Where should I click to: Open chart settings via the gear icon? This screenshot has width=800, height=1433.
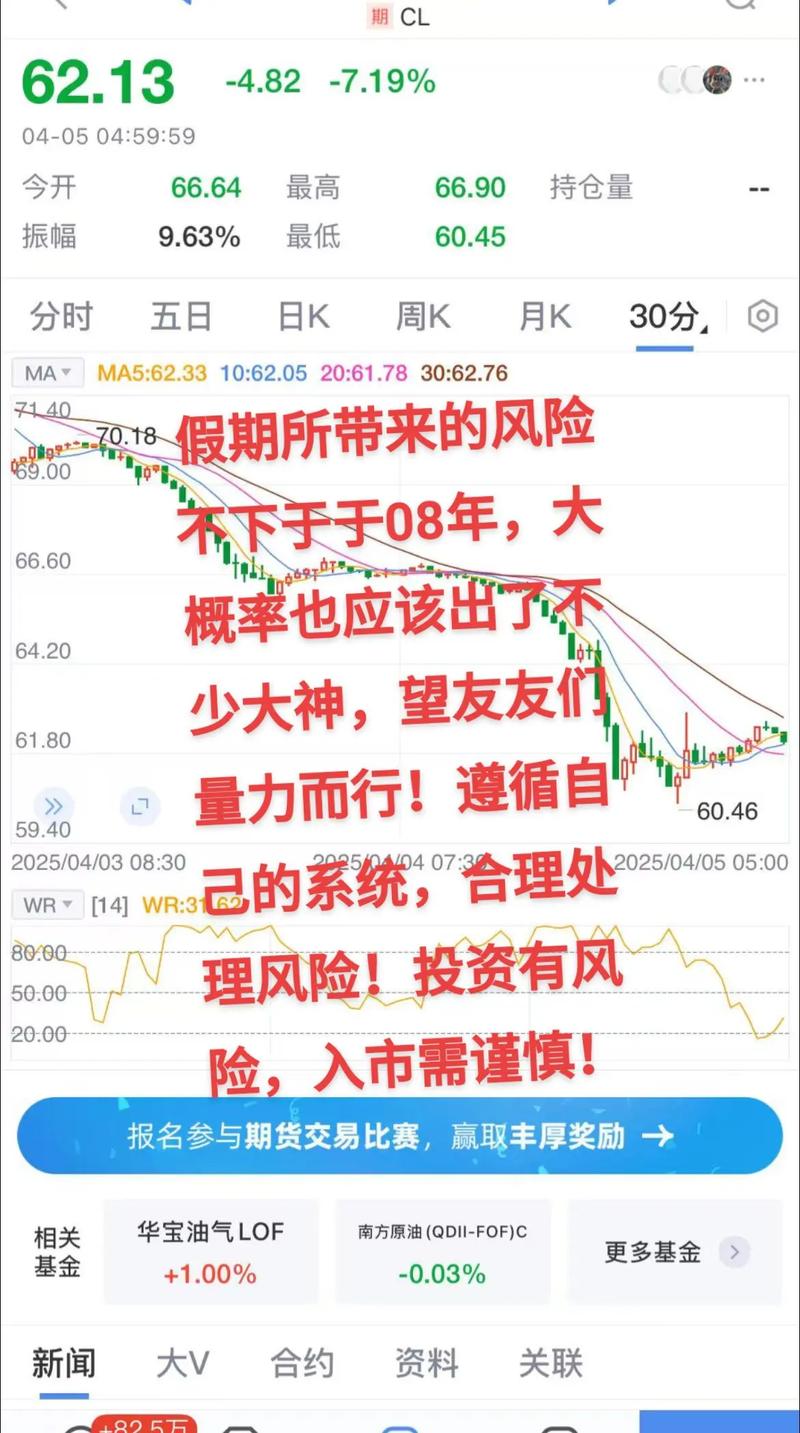(x=762, y=315)
